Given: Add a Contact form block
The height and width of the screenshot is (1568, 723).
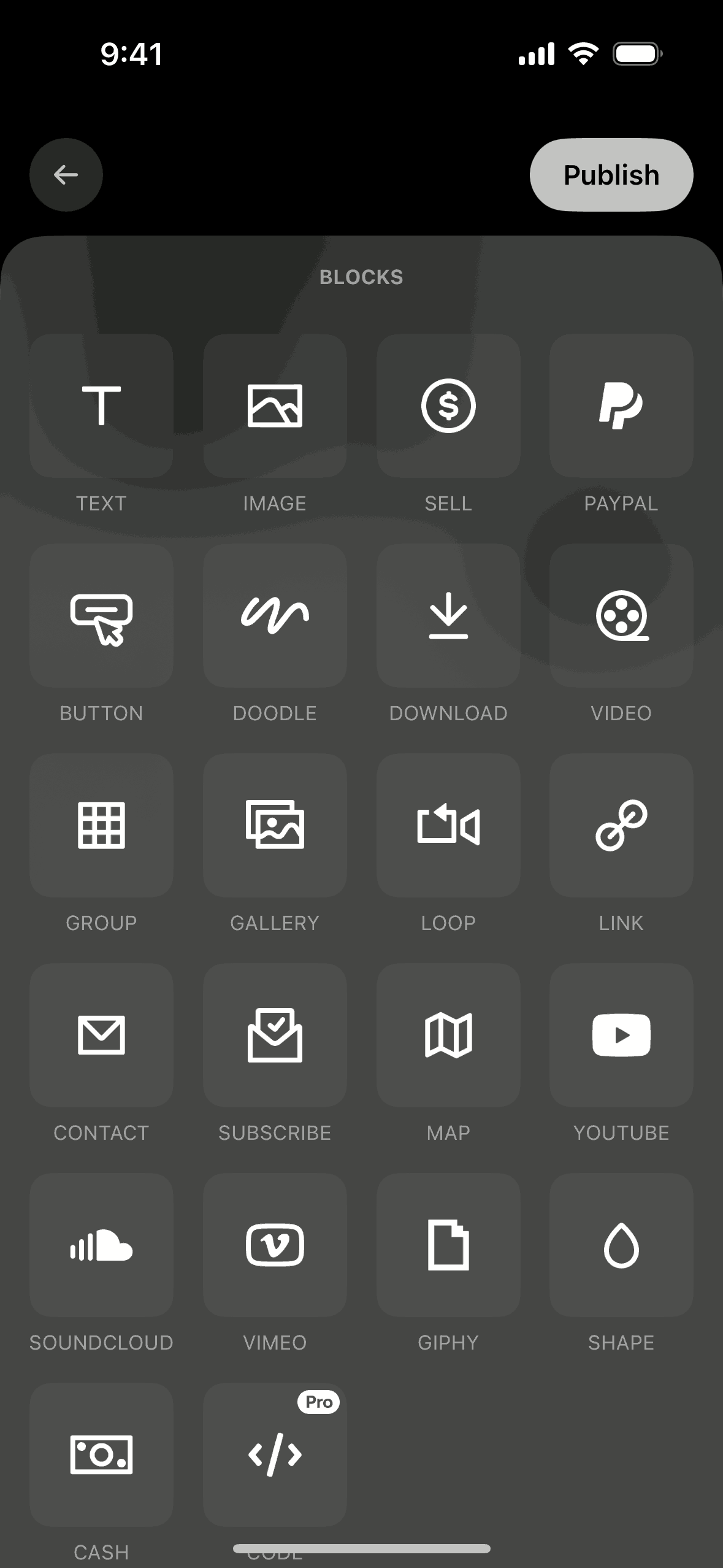Looking at the screenshot, I should [x=101, y=1035].
